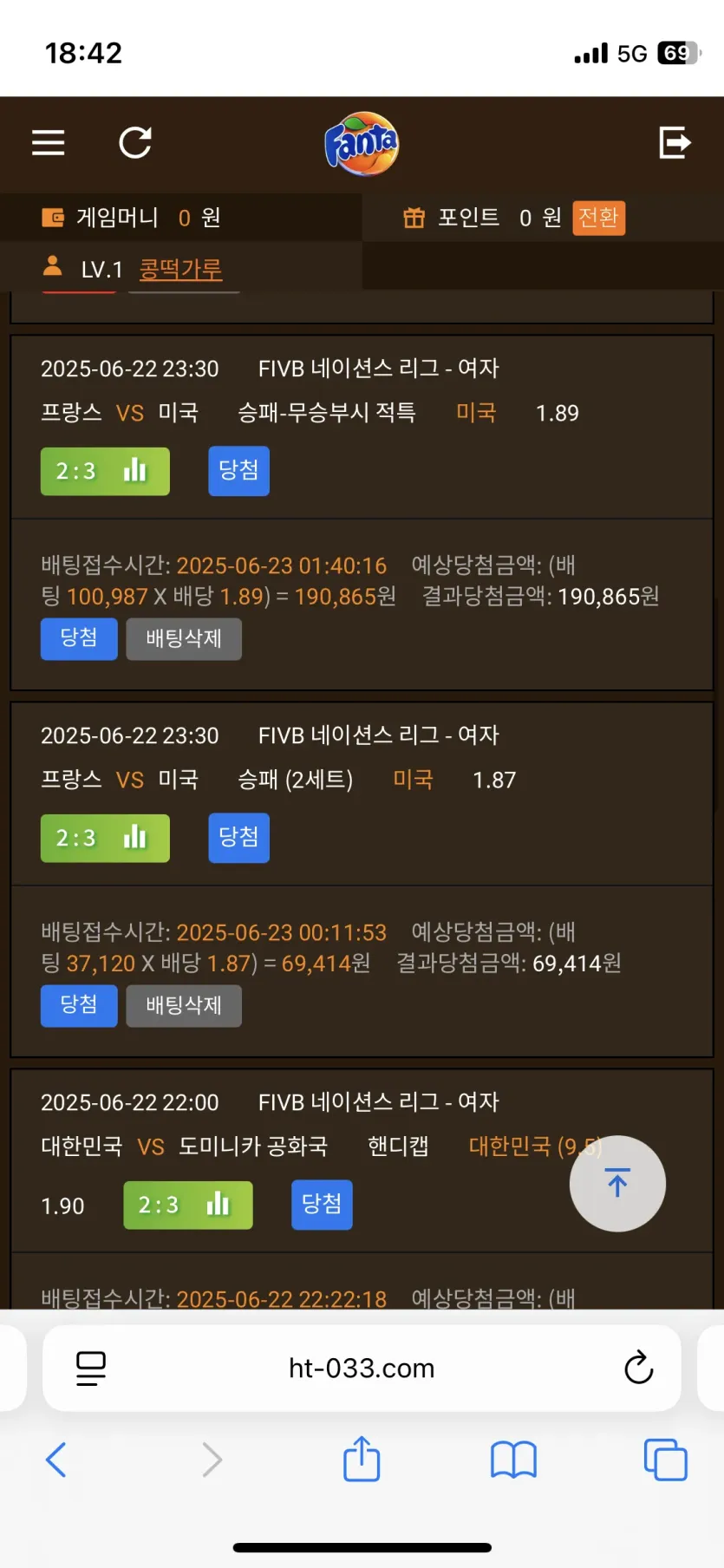Image resolution: width=724 pixels, height=1568 pixels.
Task: Open the page settings icon in address bar
Action: [x=90, y=1368]
